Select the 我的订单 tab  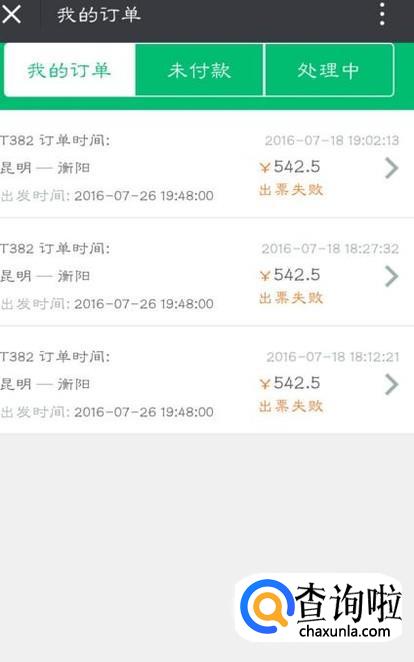(70, 70)
